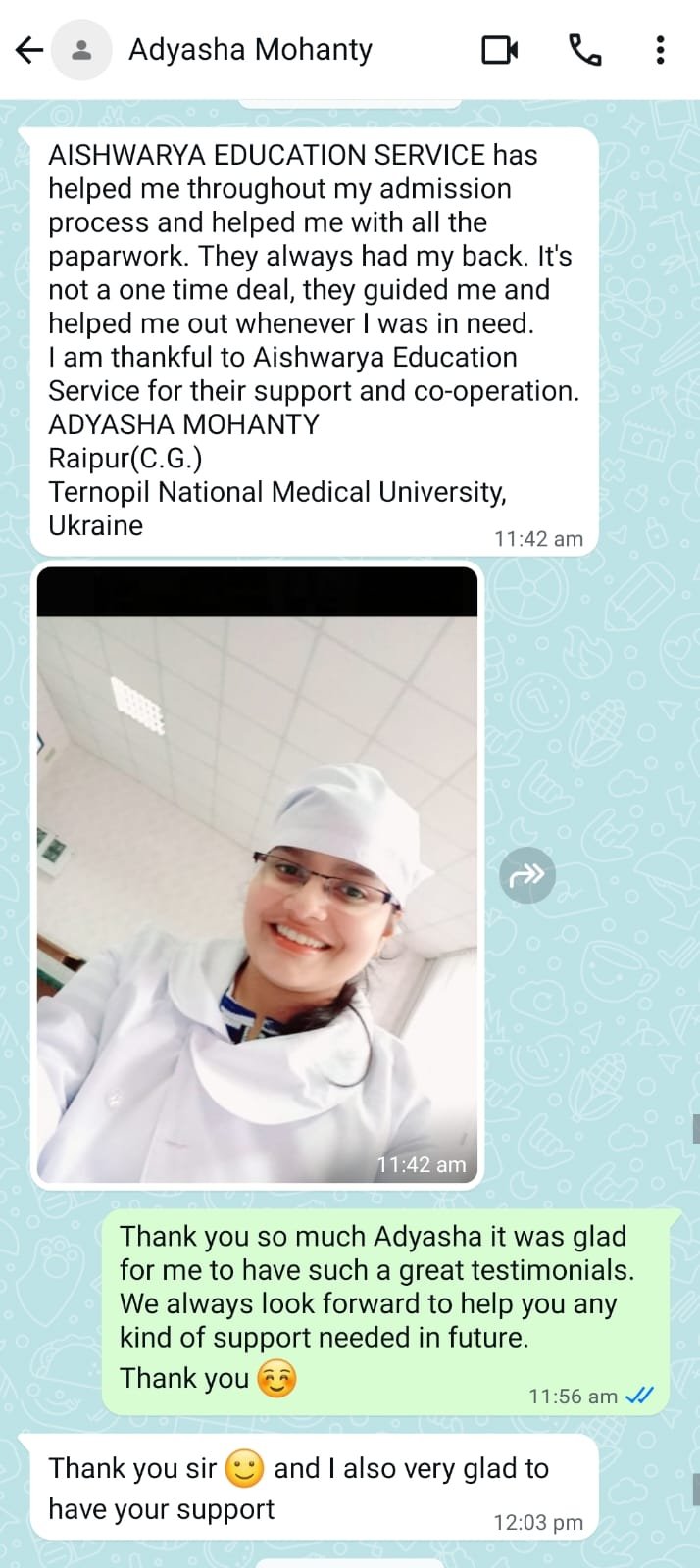Open Adyasha Mohanty's contact info
The image size is (700, 1568).
point(250,50)
